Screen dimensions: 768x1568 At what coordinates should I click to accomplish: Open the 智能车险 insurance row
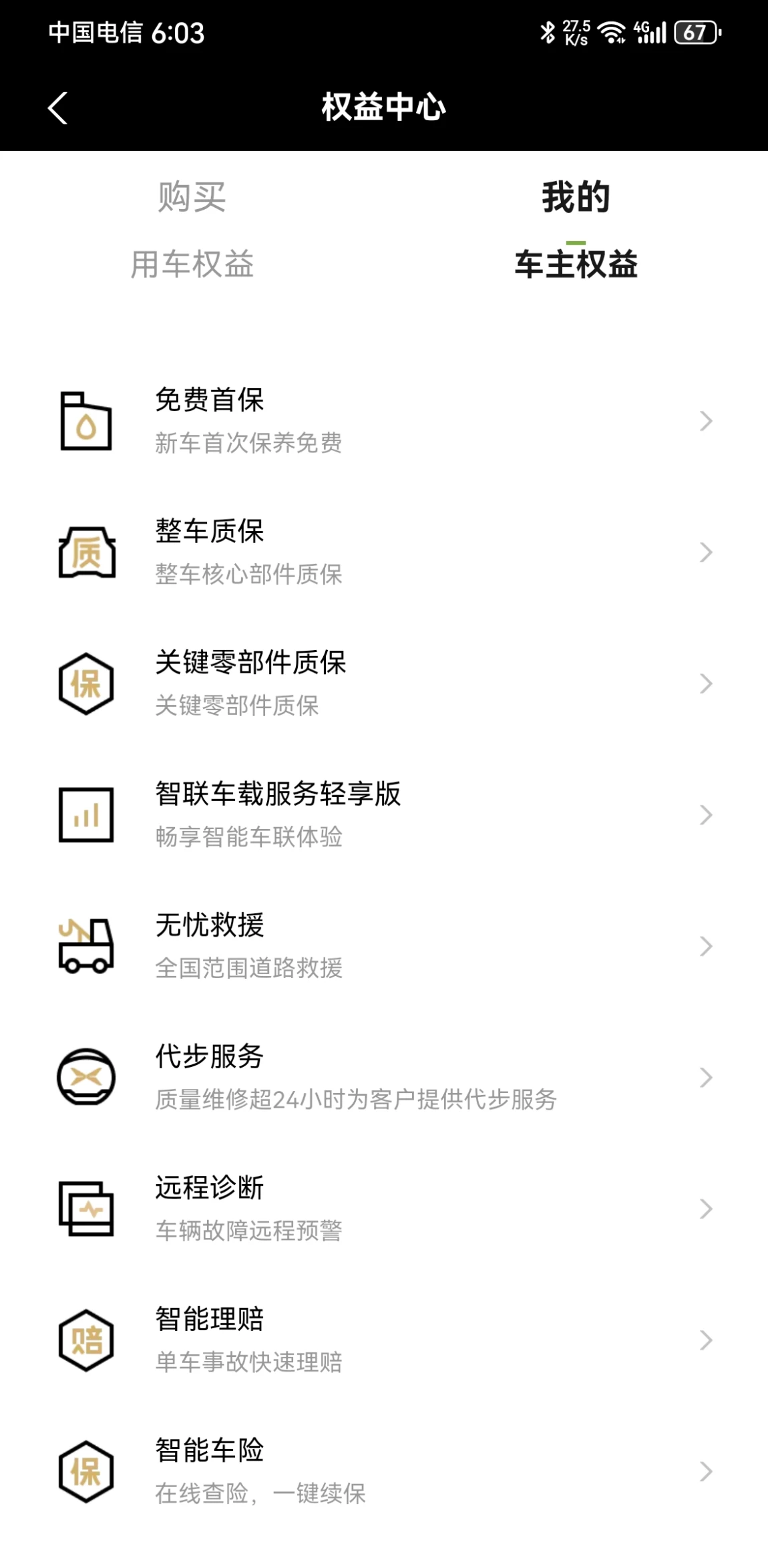(384, 1471)
